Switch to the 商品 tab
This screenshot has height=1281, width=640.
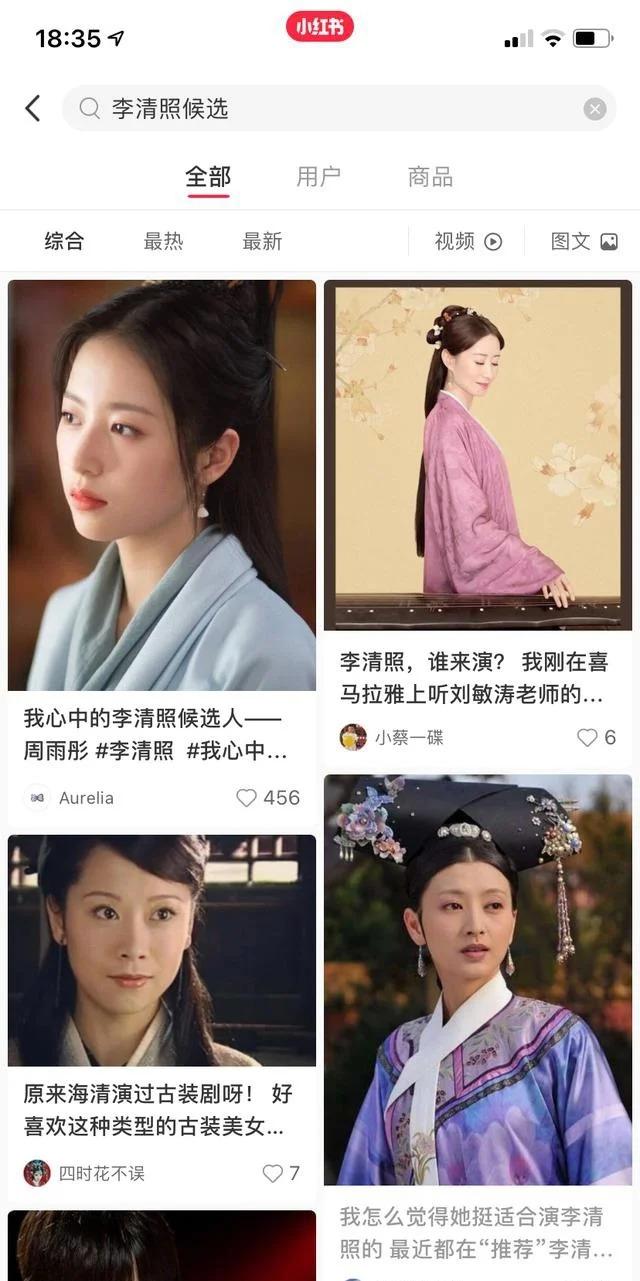click(430, 177)
